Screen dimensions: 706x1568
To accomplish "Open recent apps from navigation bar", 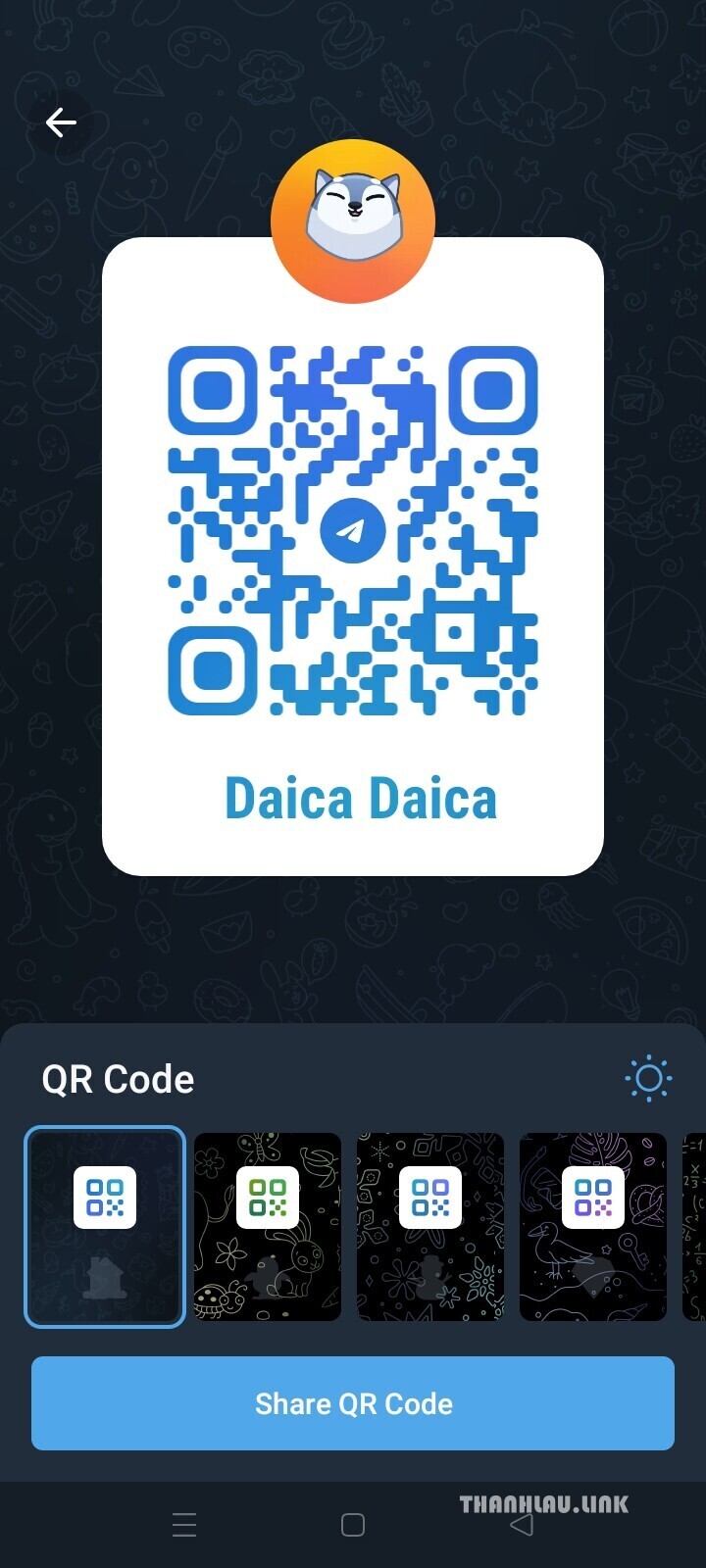I will tap(184, 1525).
